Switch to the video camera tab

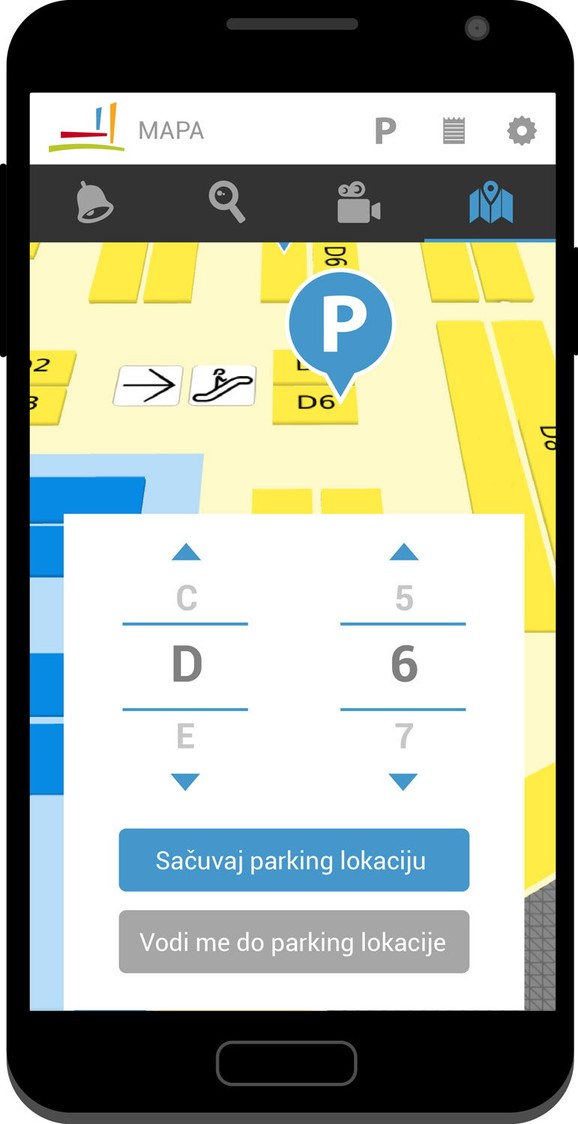tap(358, 202)
